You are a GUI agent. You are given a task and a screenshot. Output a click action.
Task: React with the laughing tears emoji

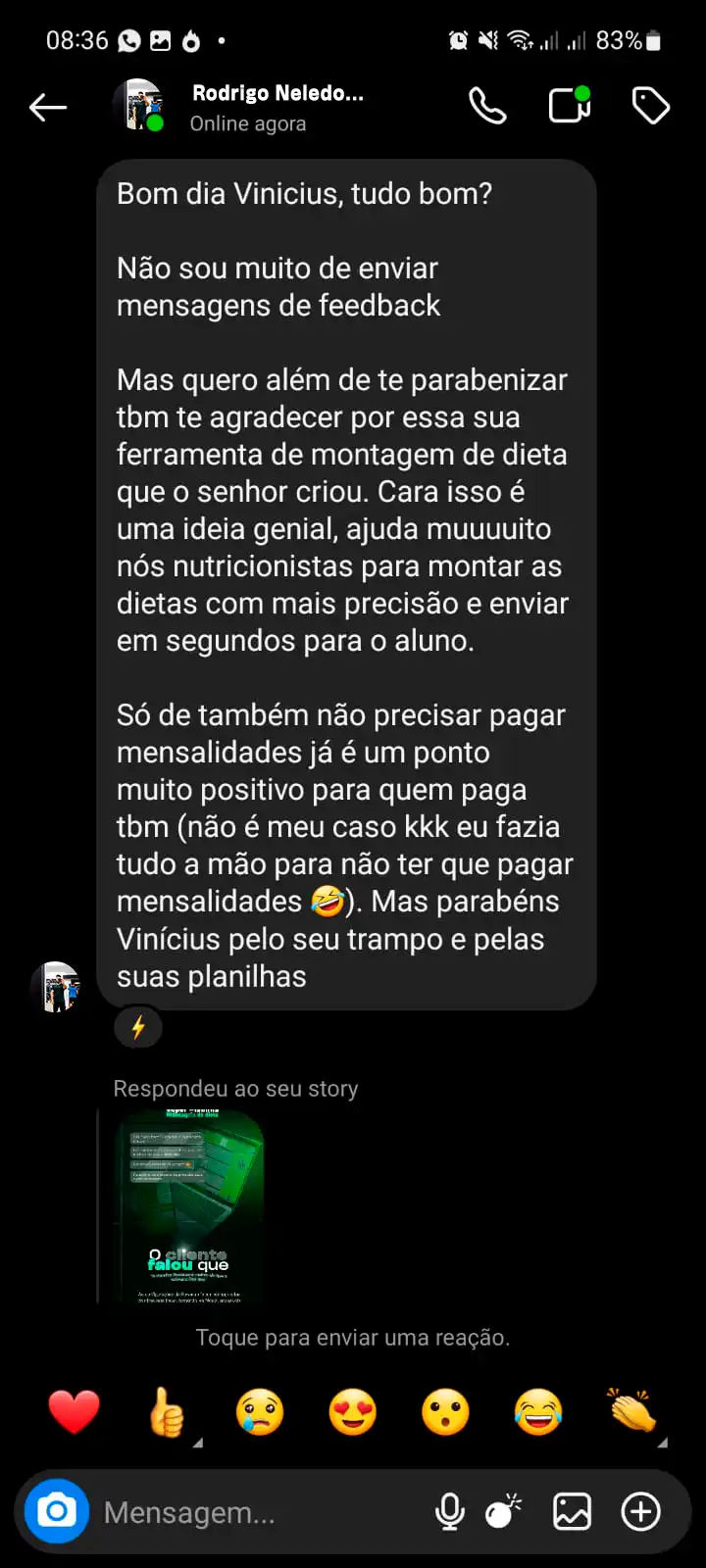[538, 1413]
